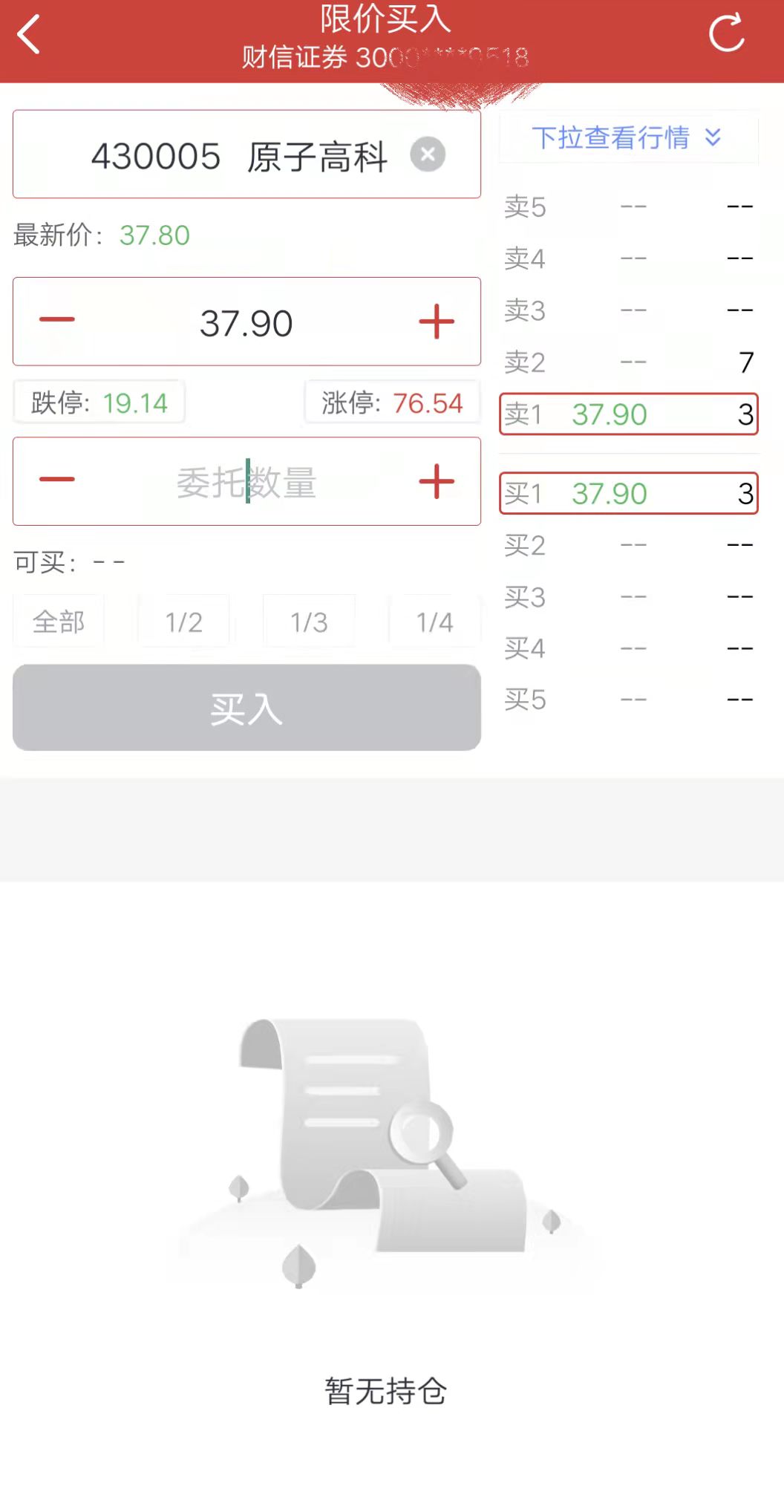Increase the 委托数量 quantity
The image size is (784, 1512).
(437, 481)
